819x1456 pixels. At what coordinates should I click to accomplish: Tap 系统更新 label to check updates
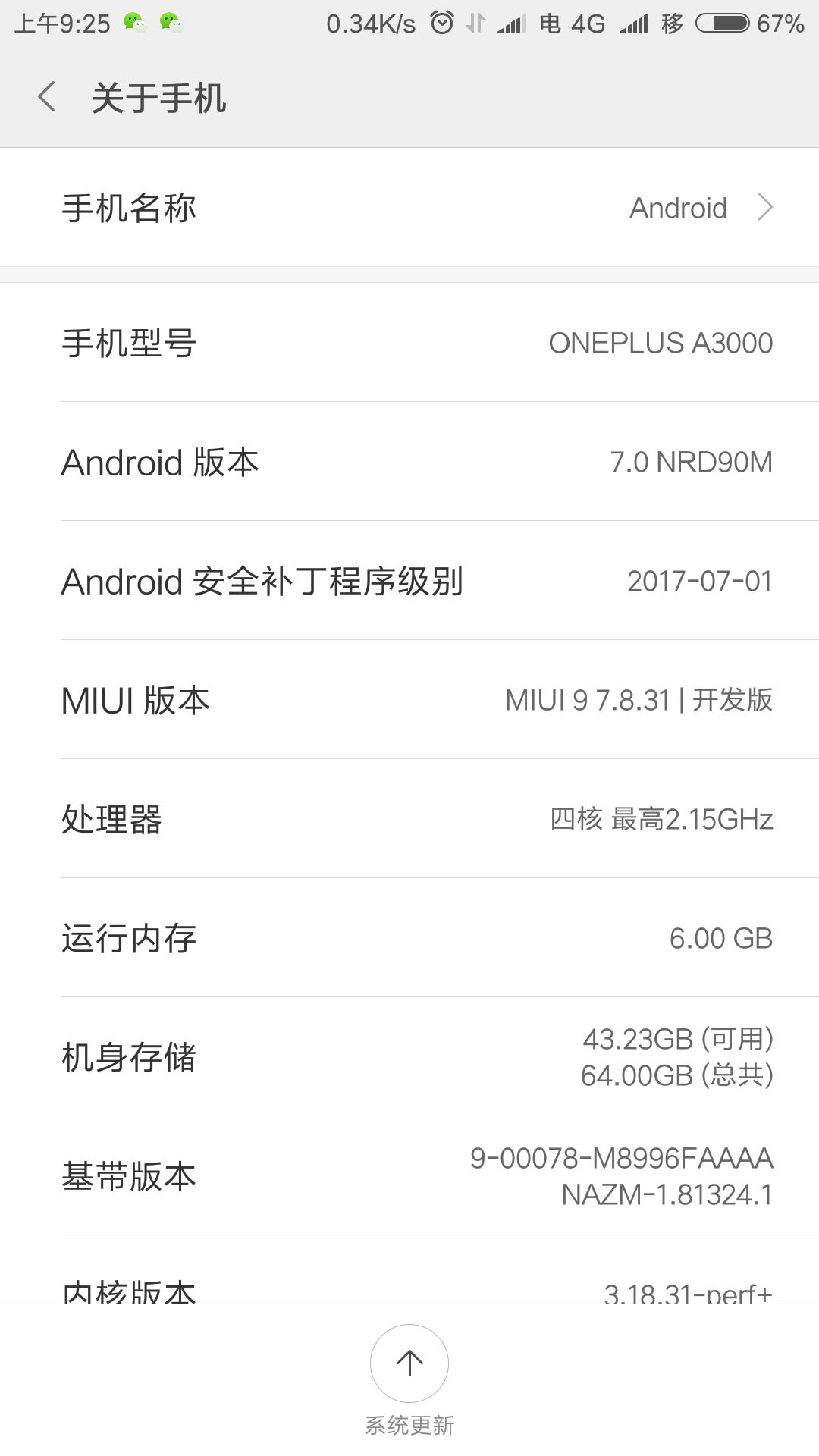409,1424
